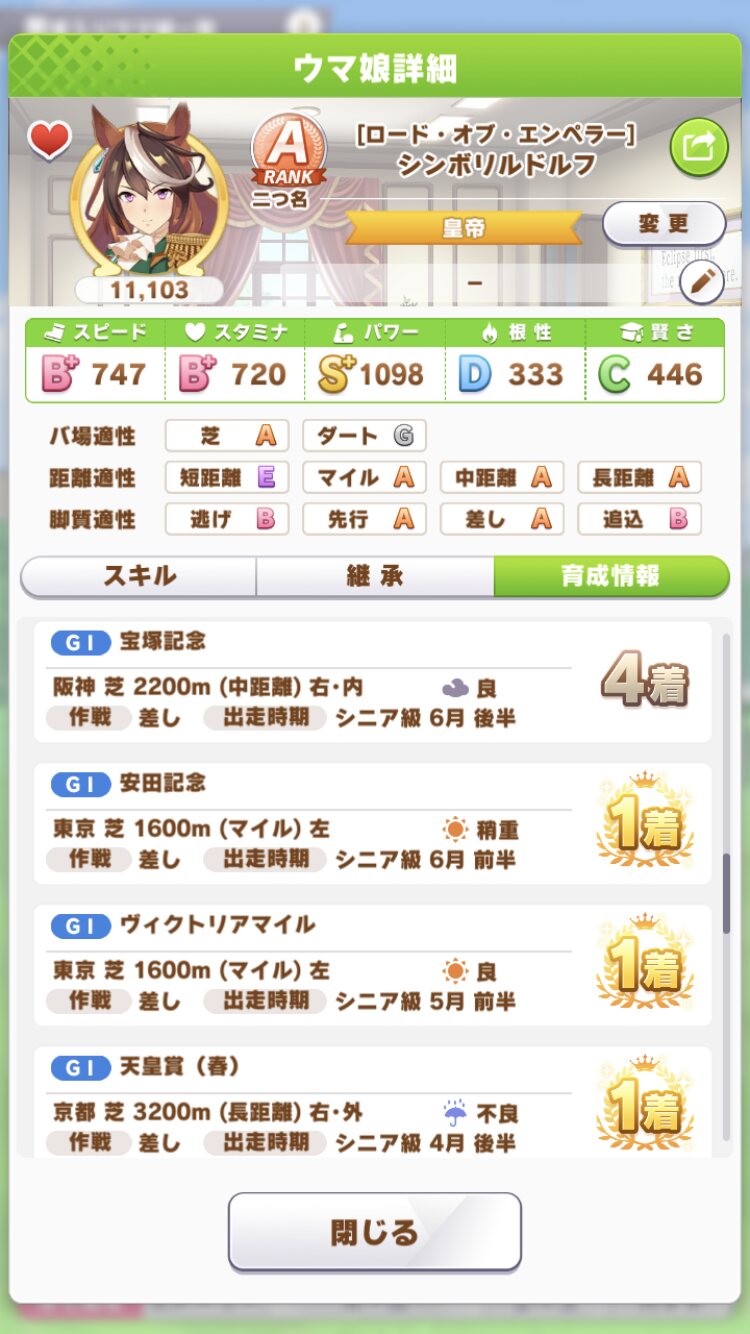The width and height of the screenshot is (750, 1334).
Task: Tap the 変更 button
Action: (664, 224)
